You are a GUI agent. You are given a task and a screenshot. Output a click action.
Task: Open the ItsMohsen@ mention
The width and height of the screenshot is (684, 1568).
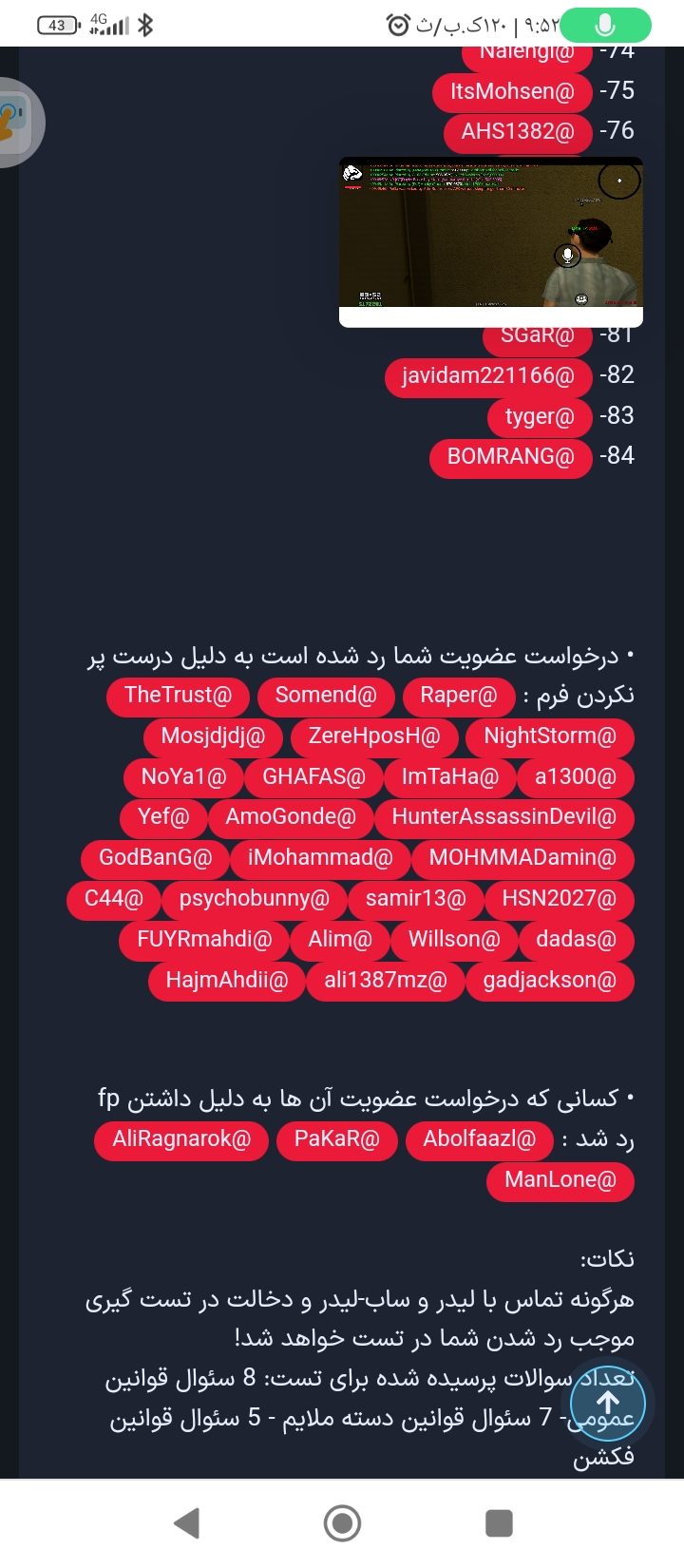pos(512,91)
